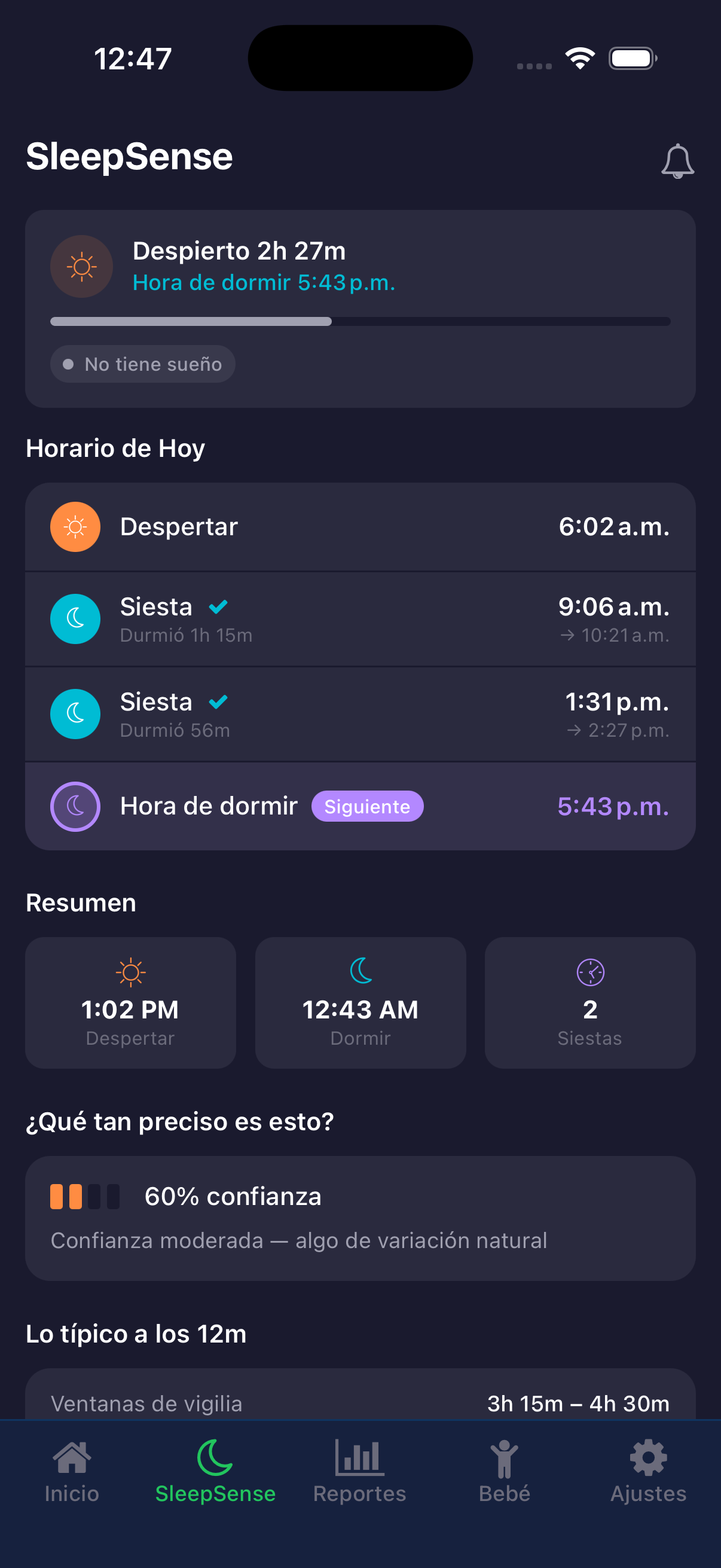
Task: Select the orange Despertar sun icon
Action: 75,526
